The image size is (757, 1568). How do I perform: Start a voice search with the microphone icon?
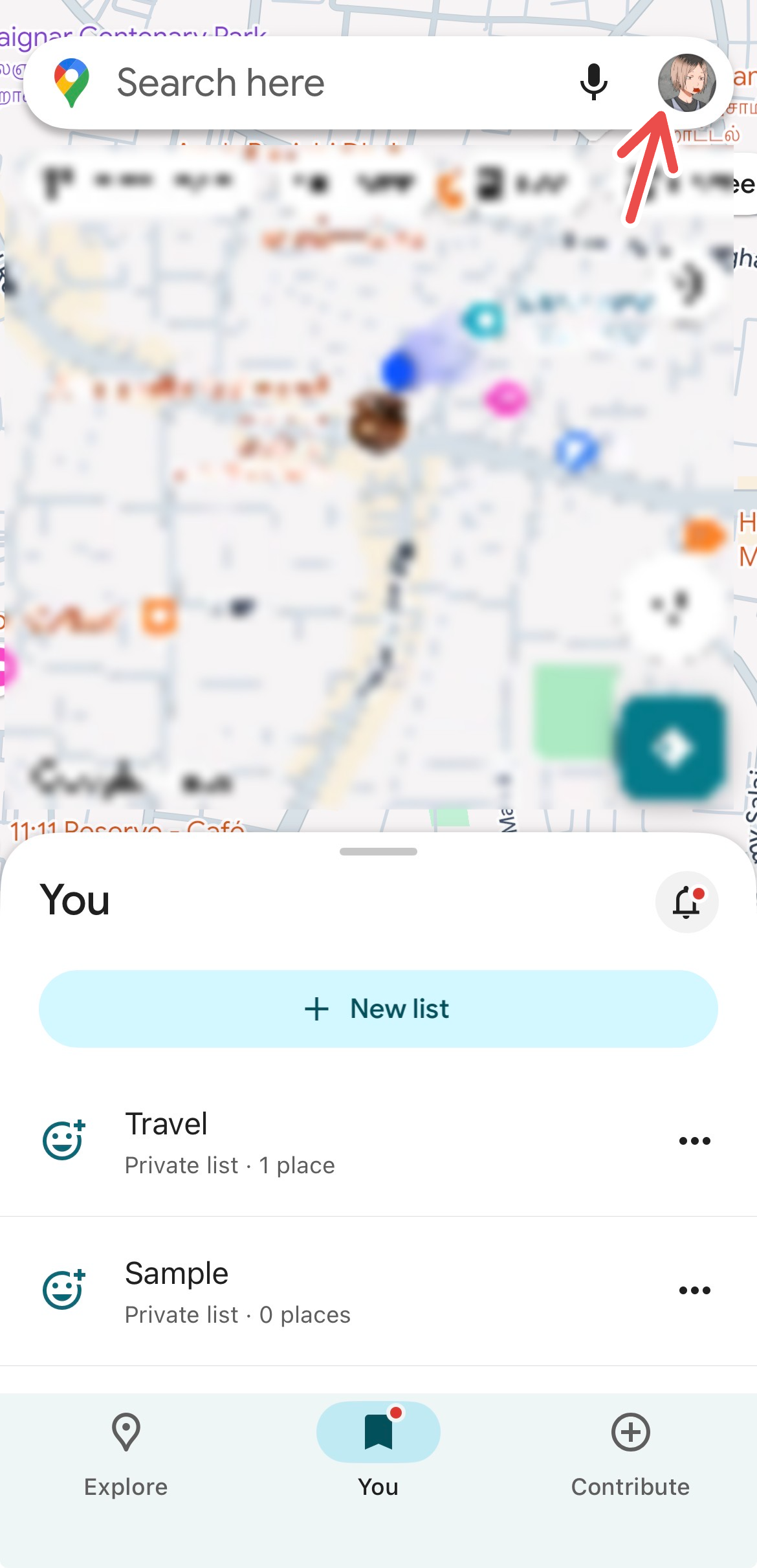pyautogui.click(x=593, y=82)
